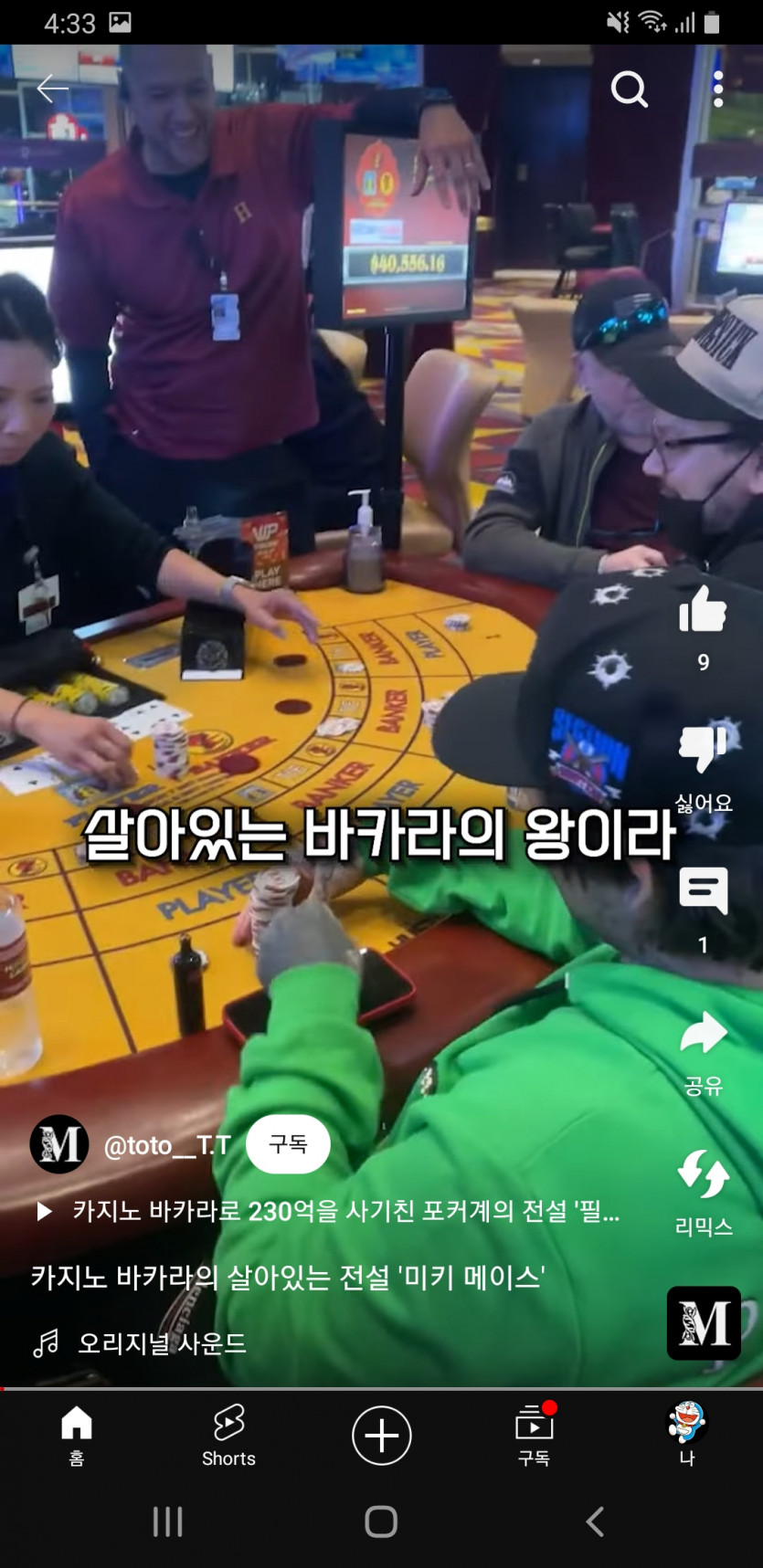Open the 나 profile tab
This screenshot has height=1568, width=763.
(x=686, y=1434)
